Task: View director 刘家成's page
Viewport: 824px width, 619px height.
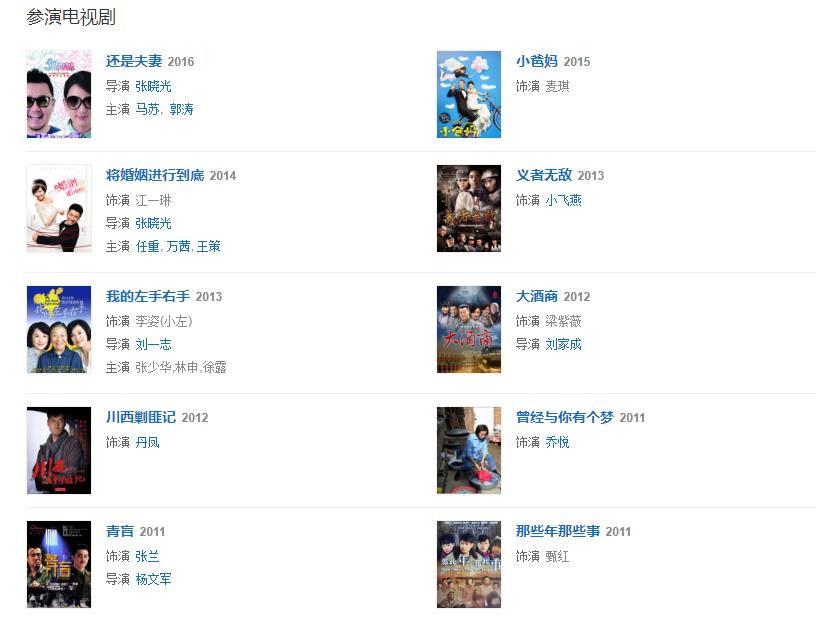Action: [x=563, y=344]
